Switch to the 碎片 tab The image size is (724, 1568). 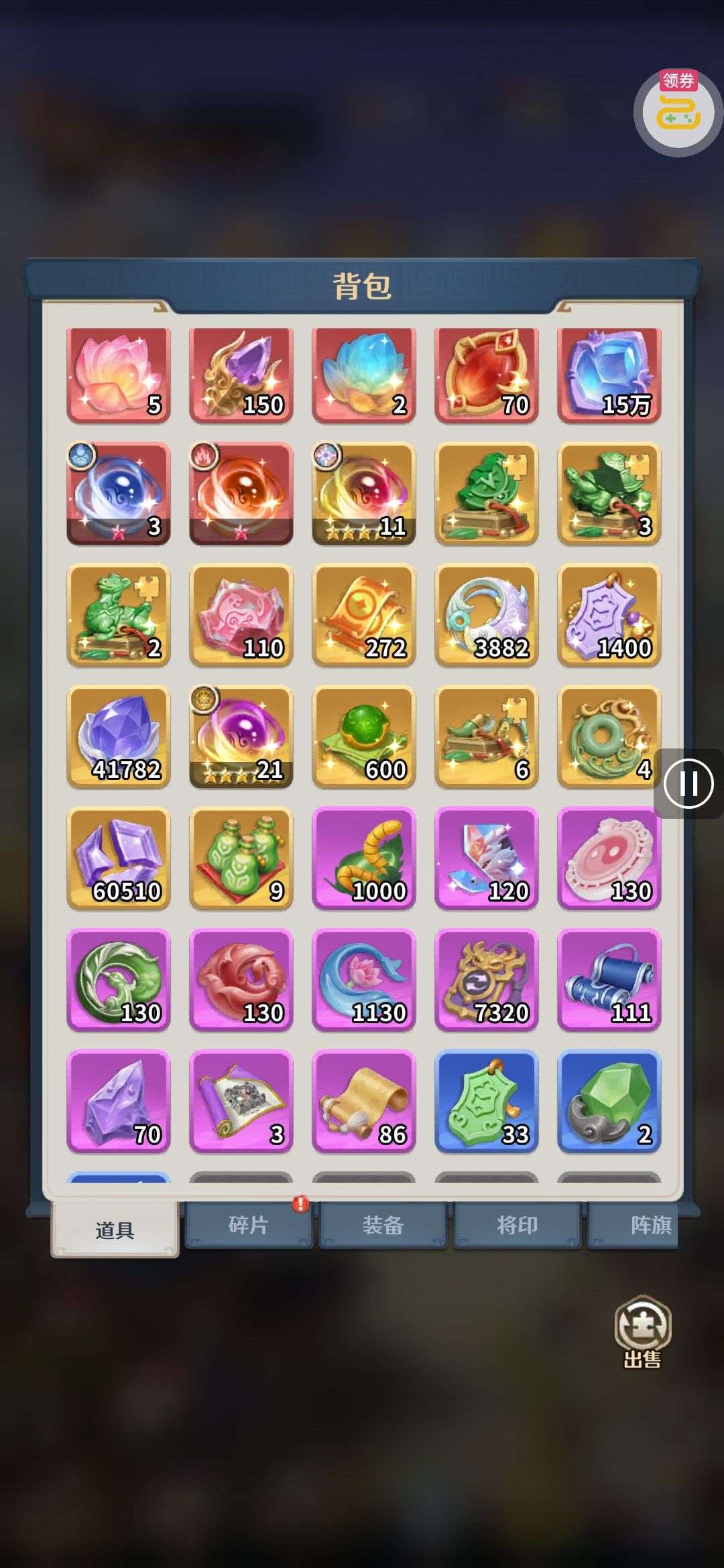click(249, 1226)
